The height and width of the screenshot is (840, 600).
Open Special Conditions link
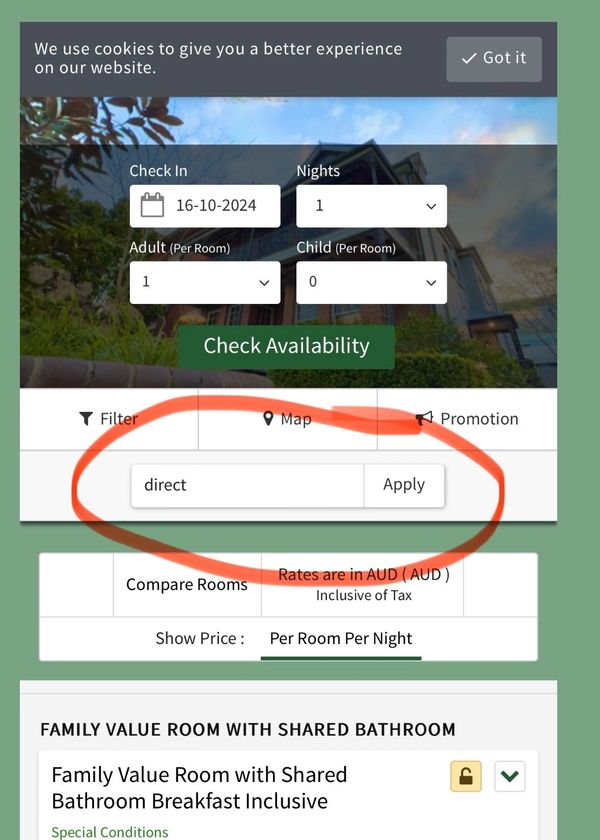pyautogui.click(x=110, y=831)
